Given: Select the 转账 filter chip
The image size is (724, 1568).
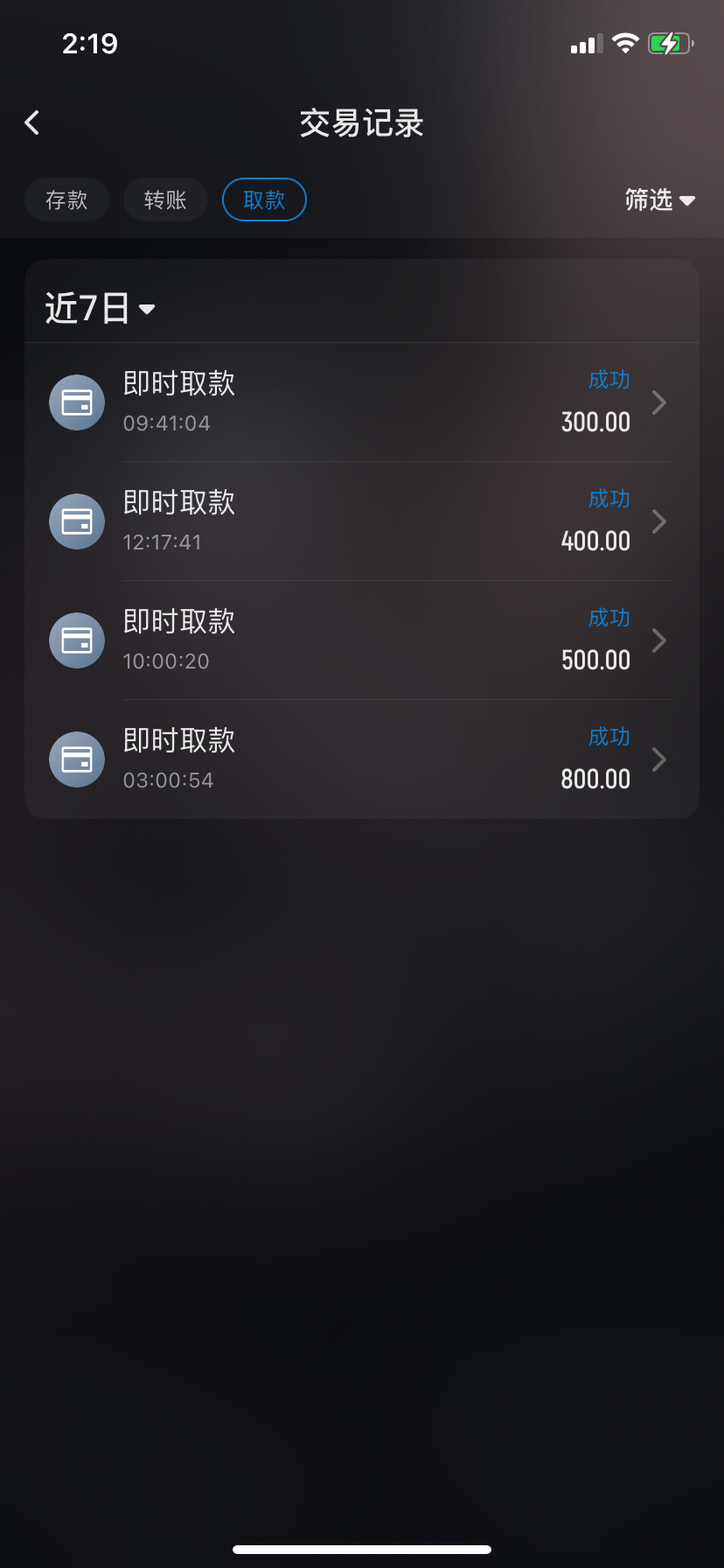Looking at the screenshot, I should pos(165,199).
